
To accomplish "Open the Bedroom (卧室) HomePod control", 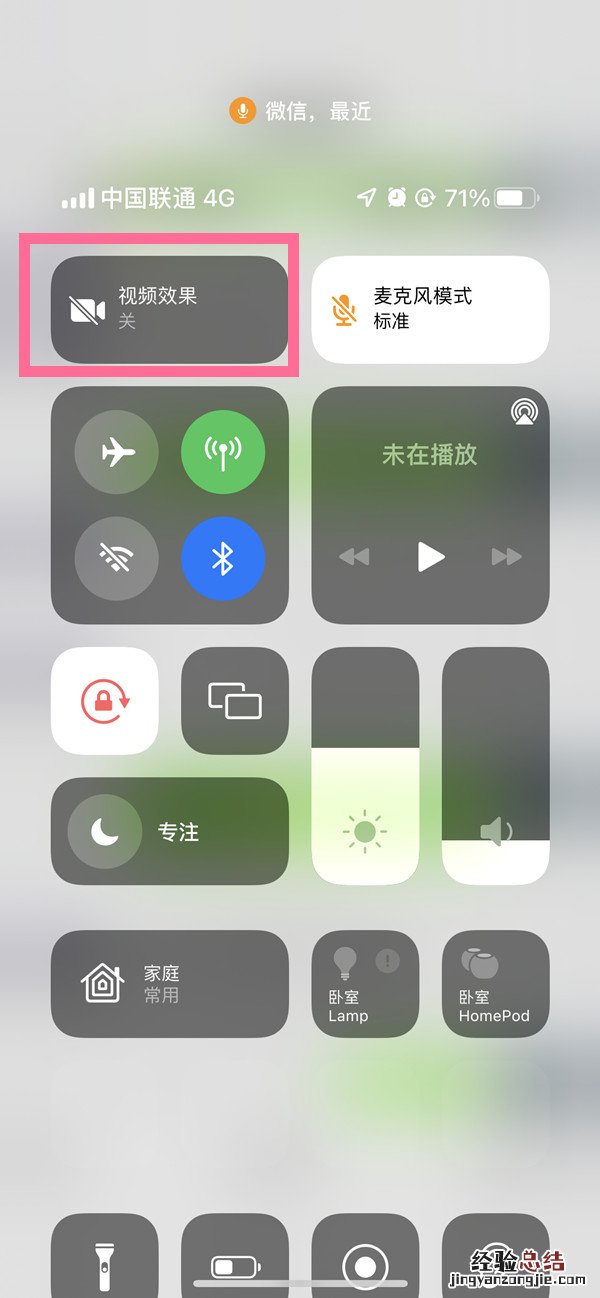I will point(495,983).
